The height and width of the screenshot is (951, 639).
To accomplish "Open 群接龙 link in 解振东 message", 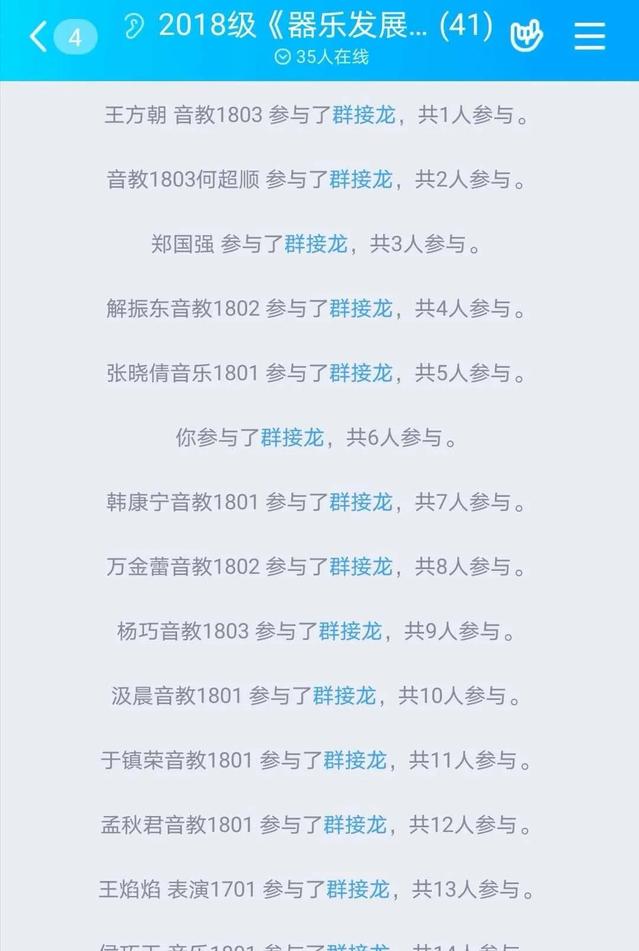I will tap(360, 309).
